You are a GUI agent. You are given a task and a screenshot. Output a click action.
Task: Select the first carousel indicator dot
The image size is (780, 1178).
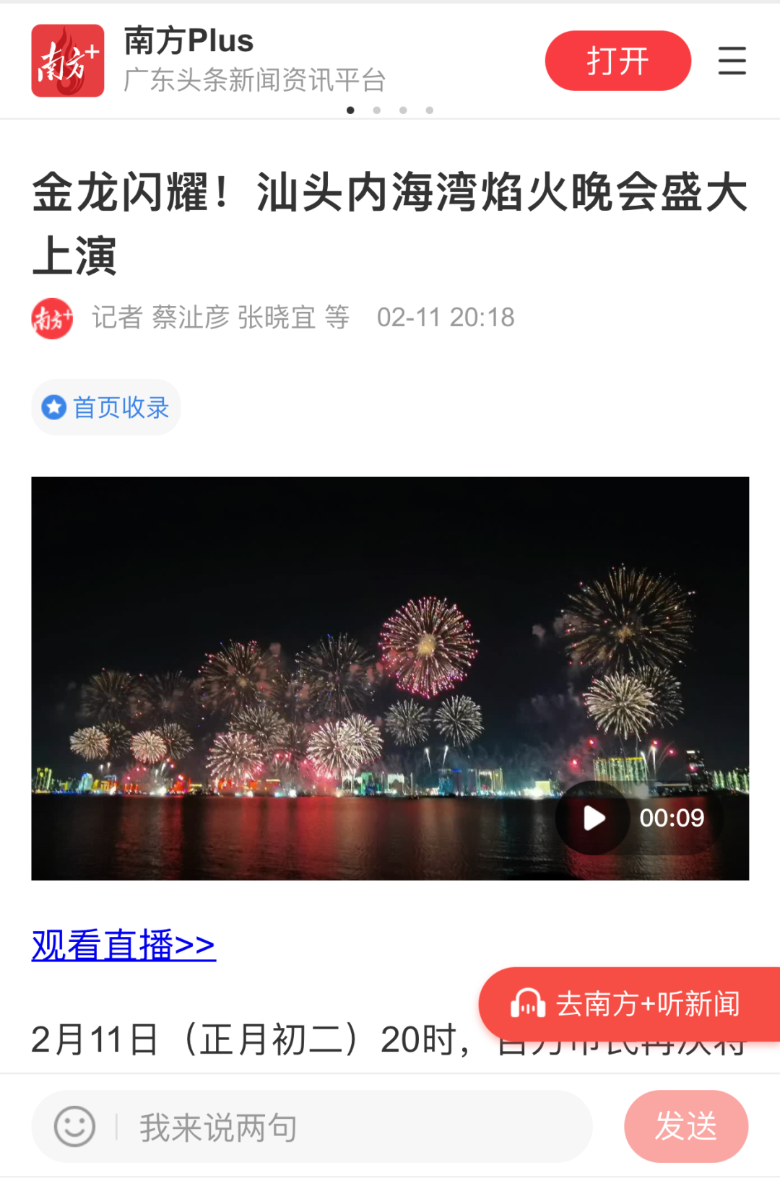350,112
